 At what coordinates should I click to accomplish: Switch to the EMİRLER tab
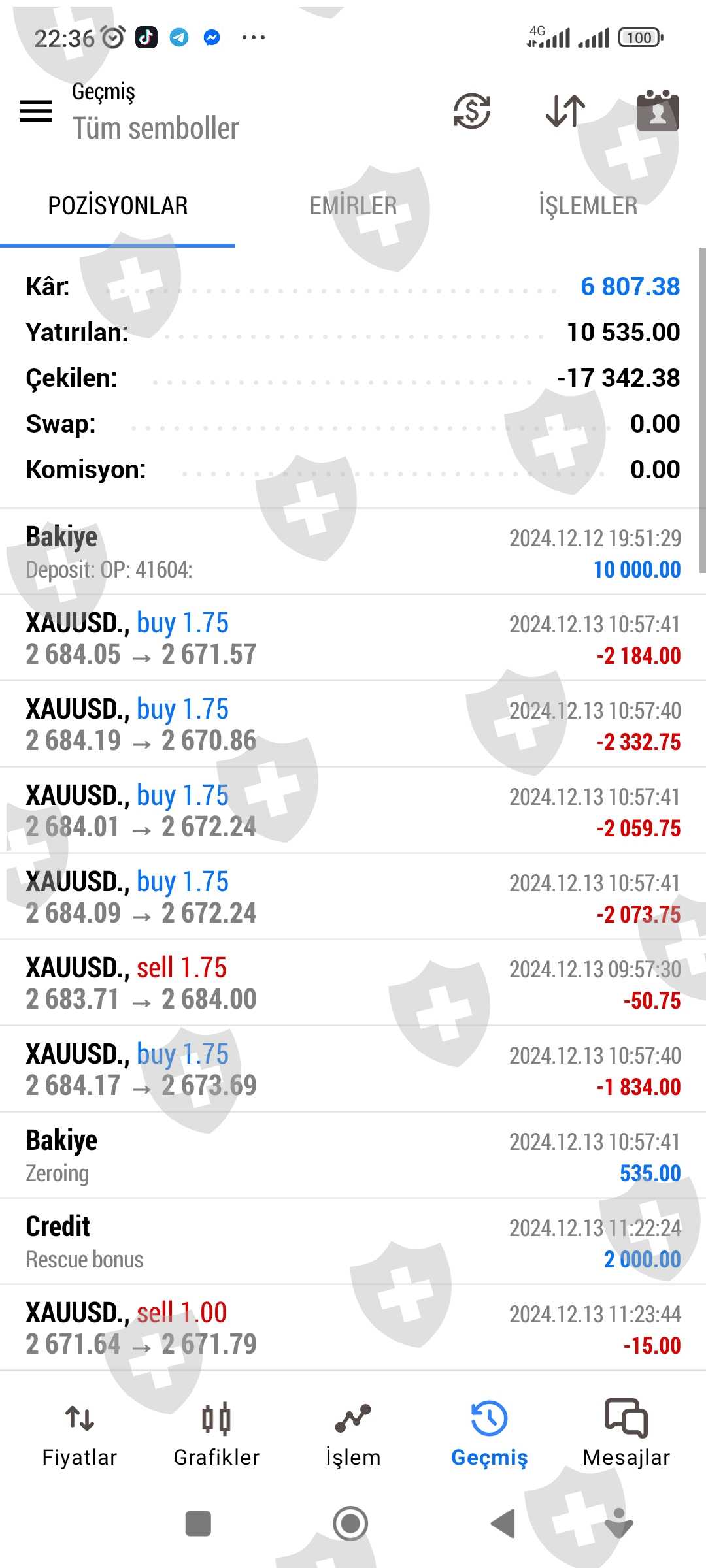tap(353, 206)
